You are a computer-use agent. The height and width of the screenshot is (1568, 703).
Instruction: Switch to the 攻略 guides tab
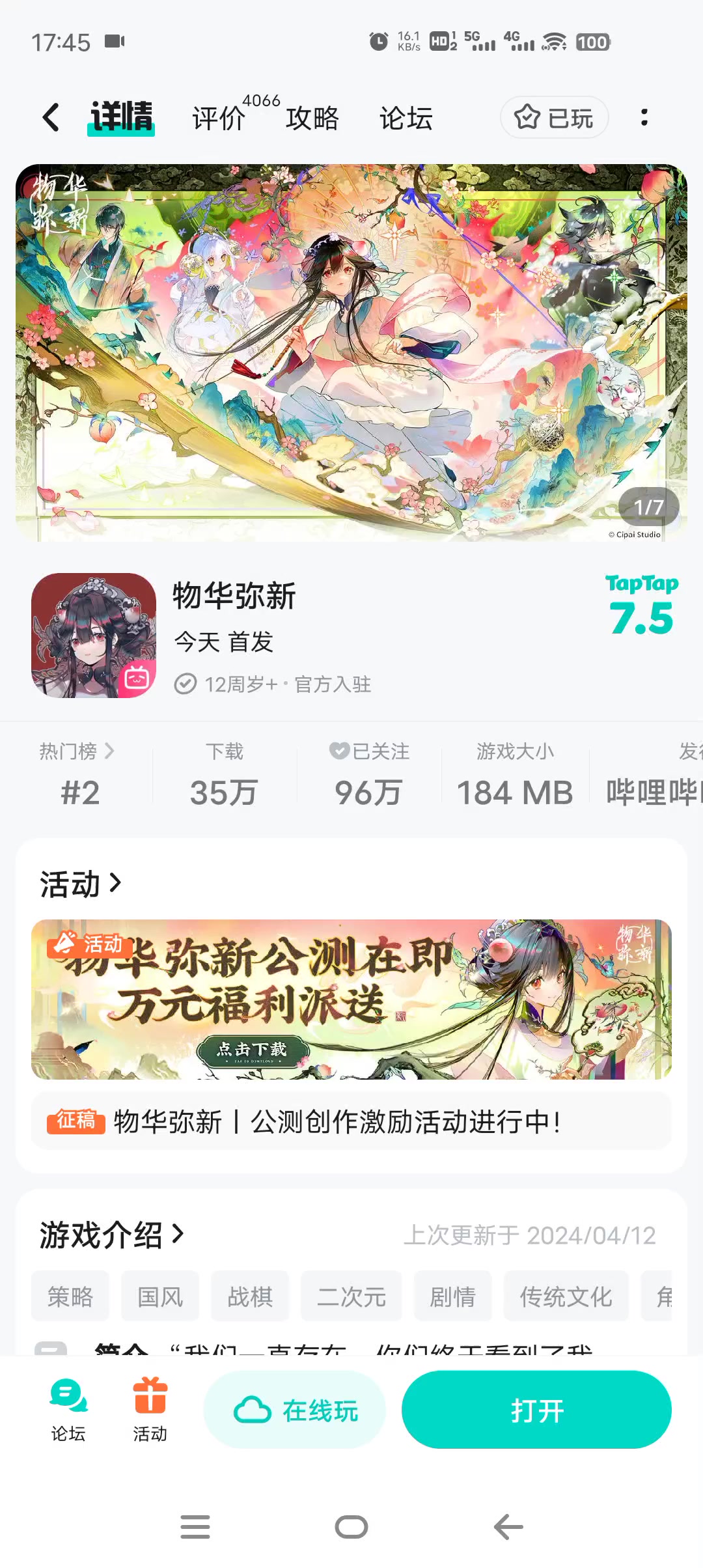click(312, 119)
